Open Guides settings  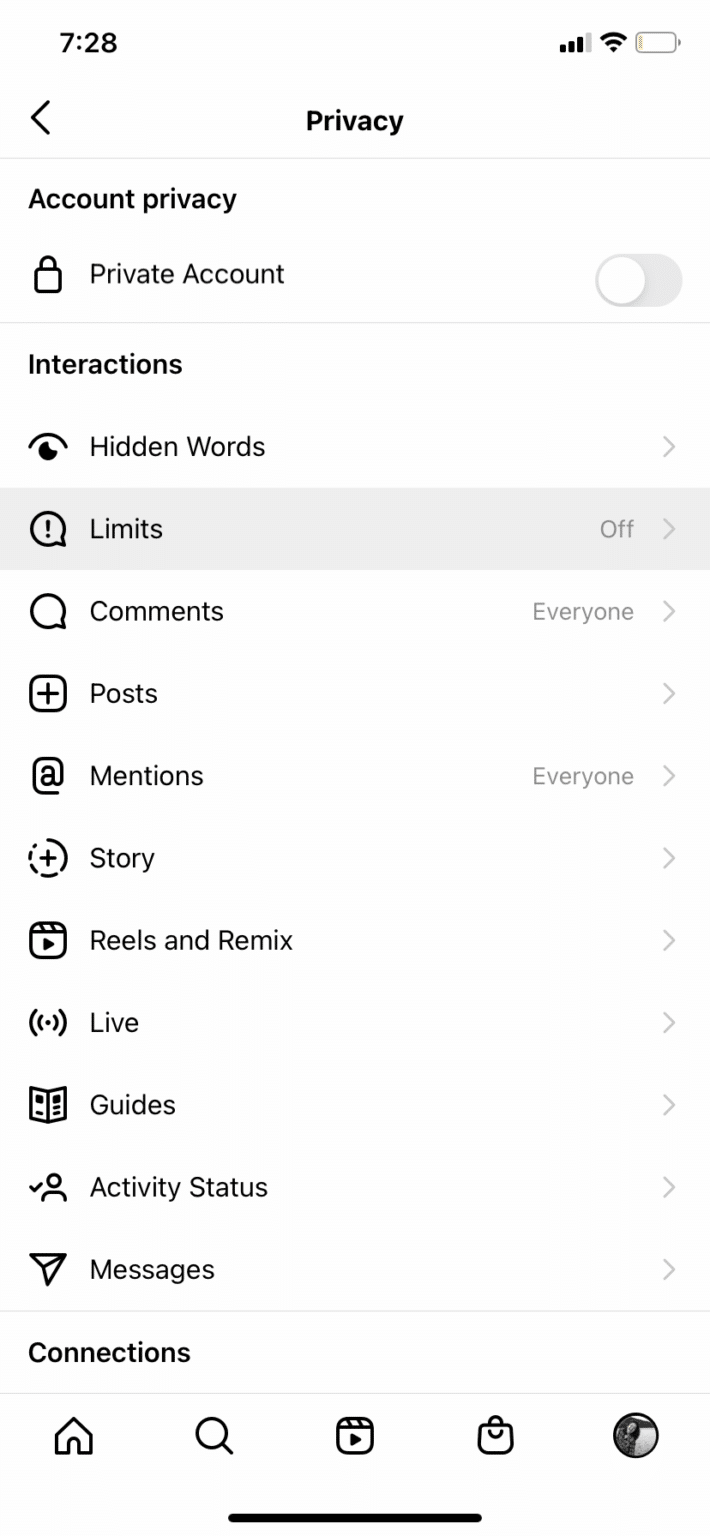(x=355, y=1105)
